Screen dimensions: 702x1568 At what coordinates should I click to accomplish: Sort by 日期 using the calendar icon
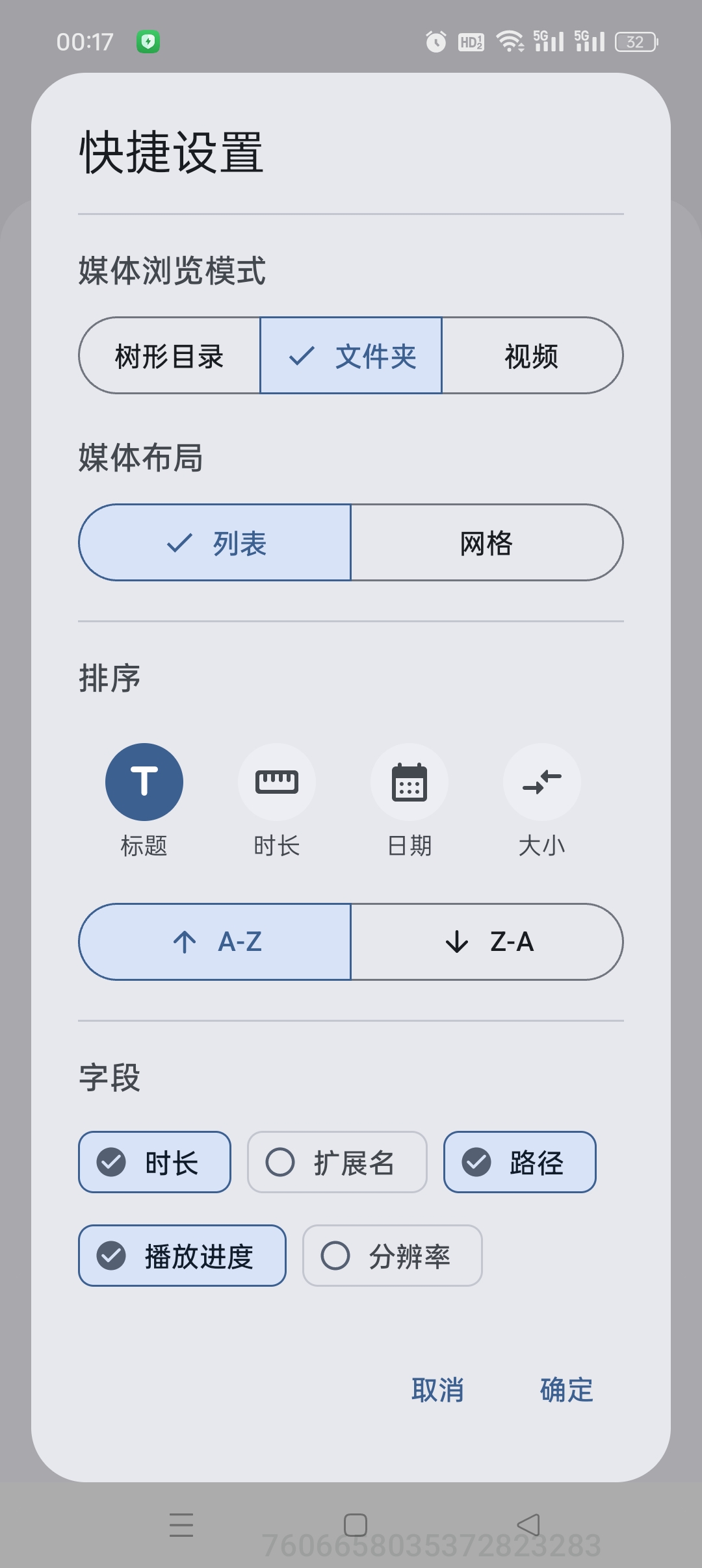(409, 783)
